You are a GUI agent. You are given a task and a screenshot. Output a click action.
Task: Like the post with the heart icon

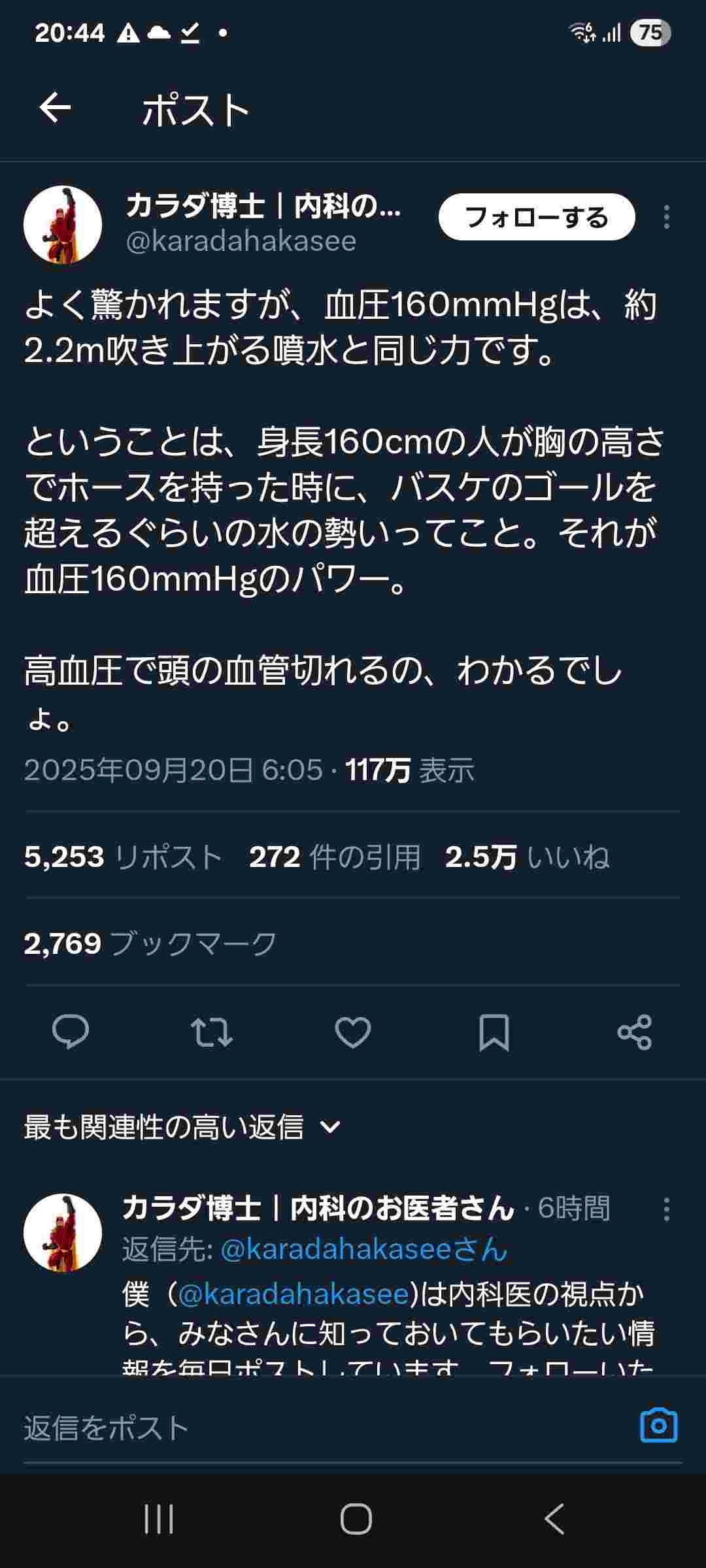coord(353,1032)
